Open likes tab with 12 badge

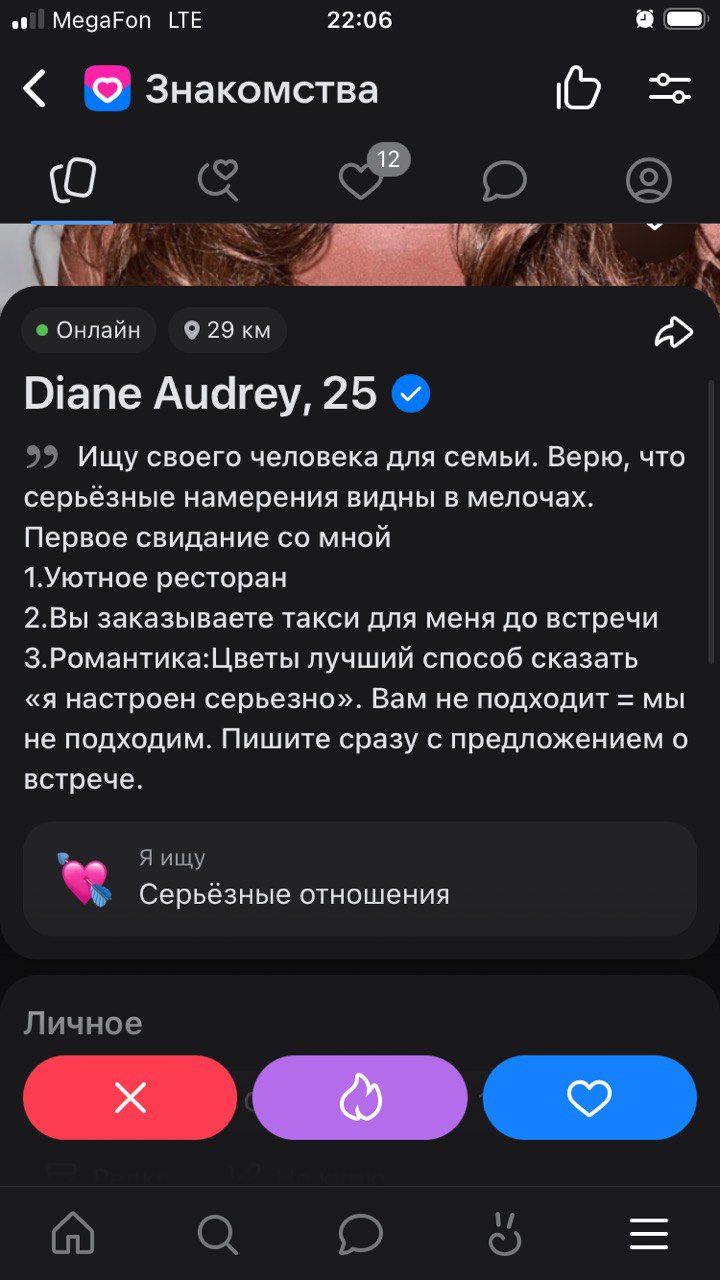tap(362, 181)
